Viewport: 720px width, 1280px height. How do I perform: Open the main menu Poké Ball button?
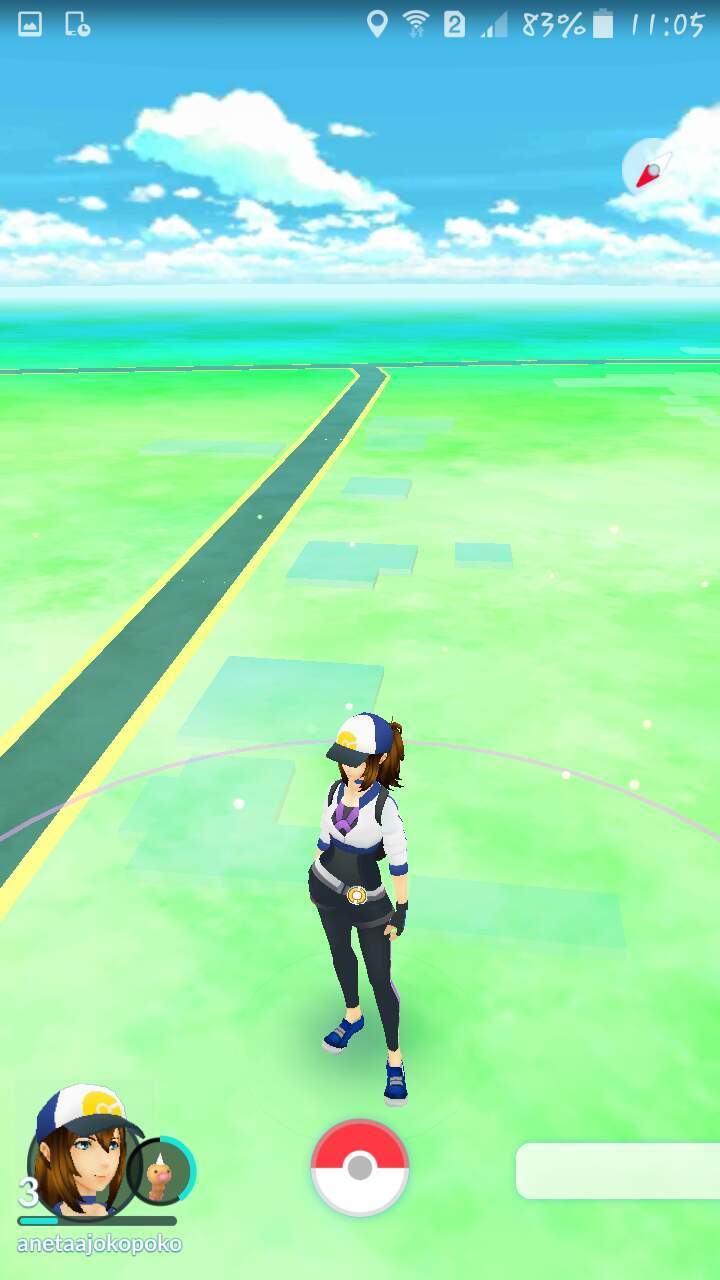click(360, 1167)
